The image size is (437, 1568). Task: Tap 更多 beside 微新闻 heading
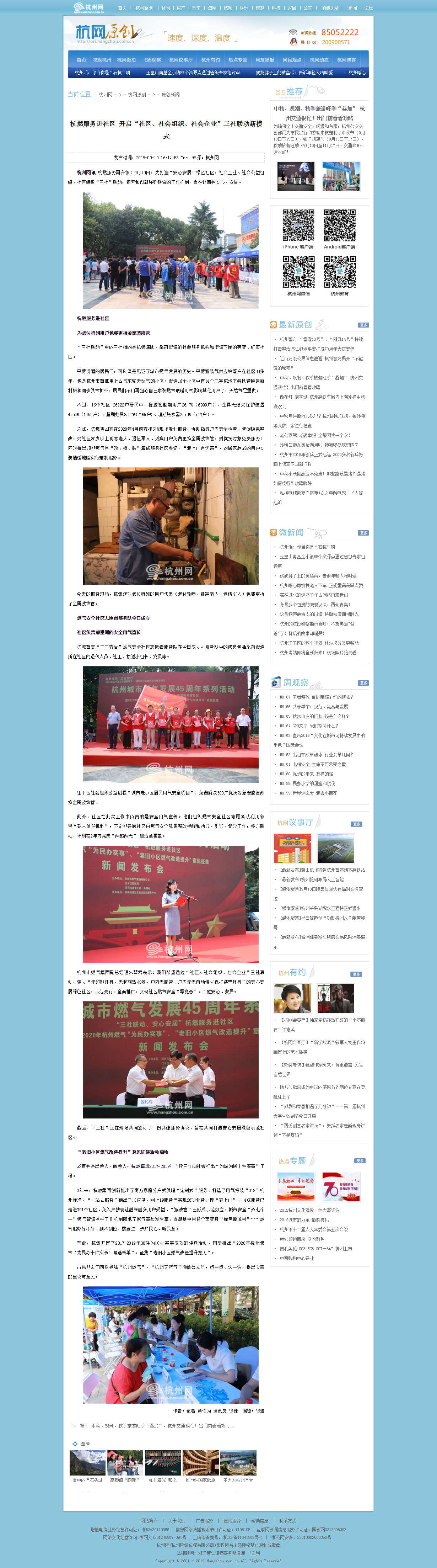(363, 533)
